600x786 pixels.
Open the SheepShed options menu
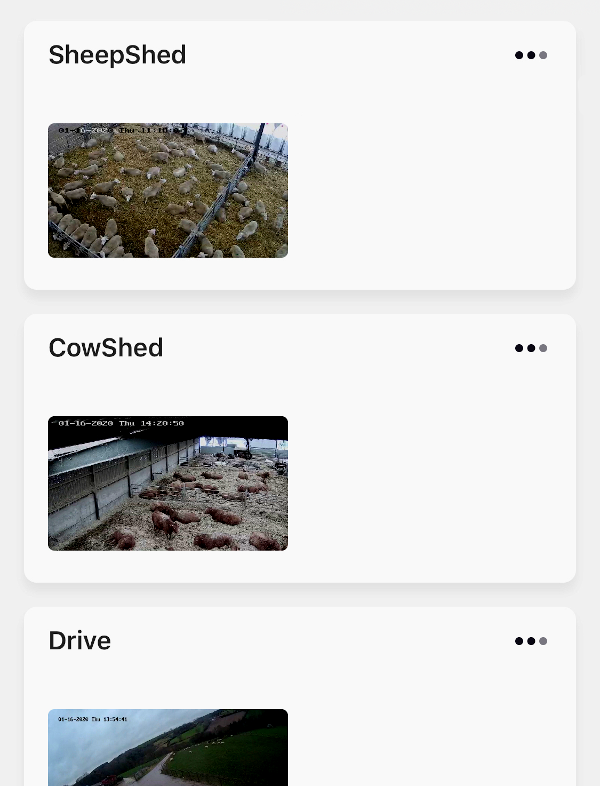(531, 56)
